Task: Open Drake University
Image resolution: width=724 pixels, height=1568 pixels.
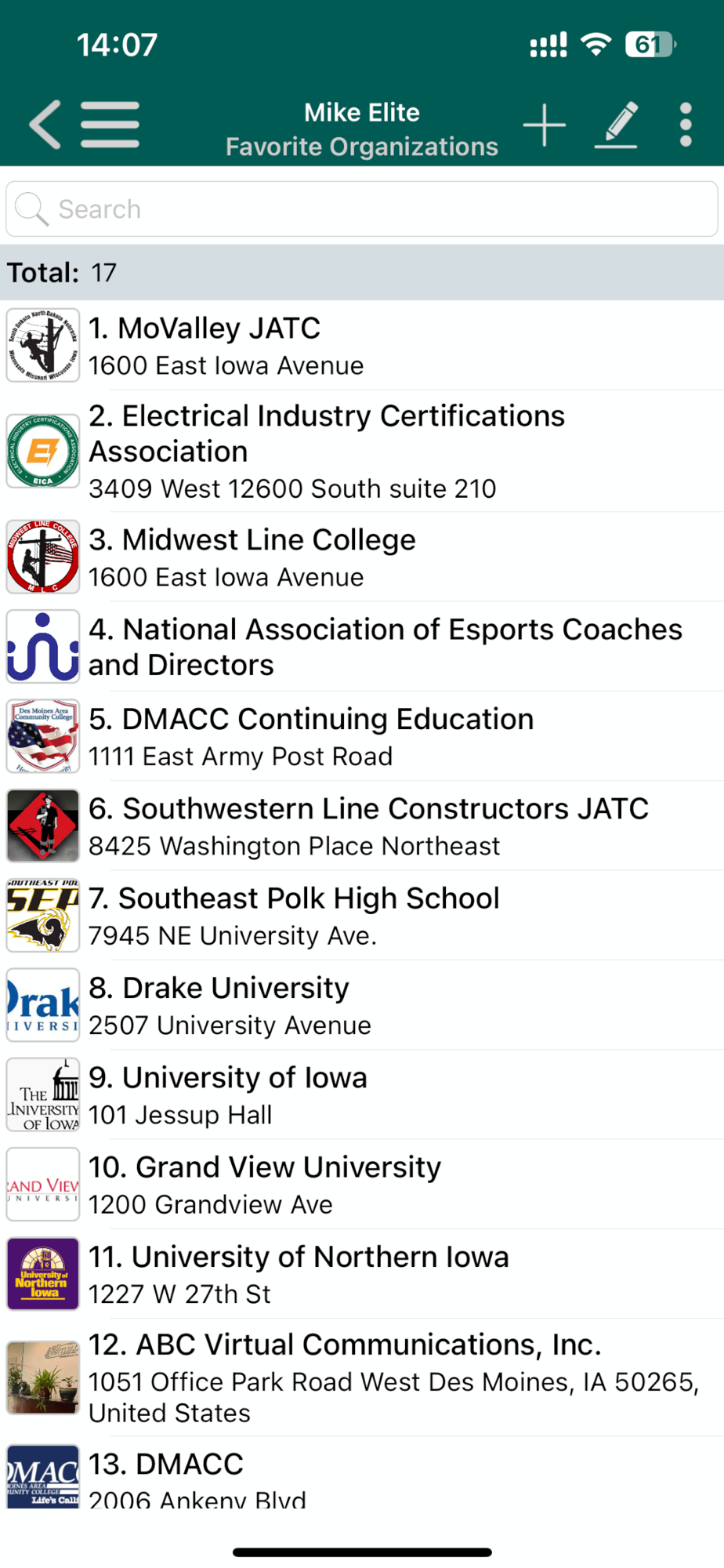Action: click(x=362, y=1005)
